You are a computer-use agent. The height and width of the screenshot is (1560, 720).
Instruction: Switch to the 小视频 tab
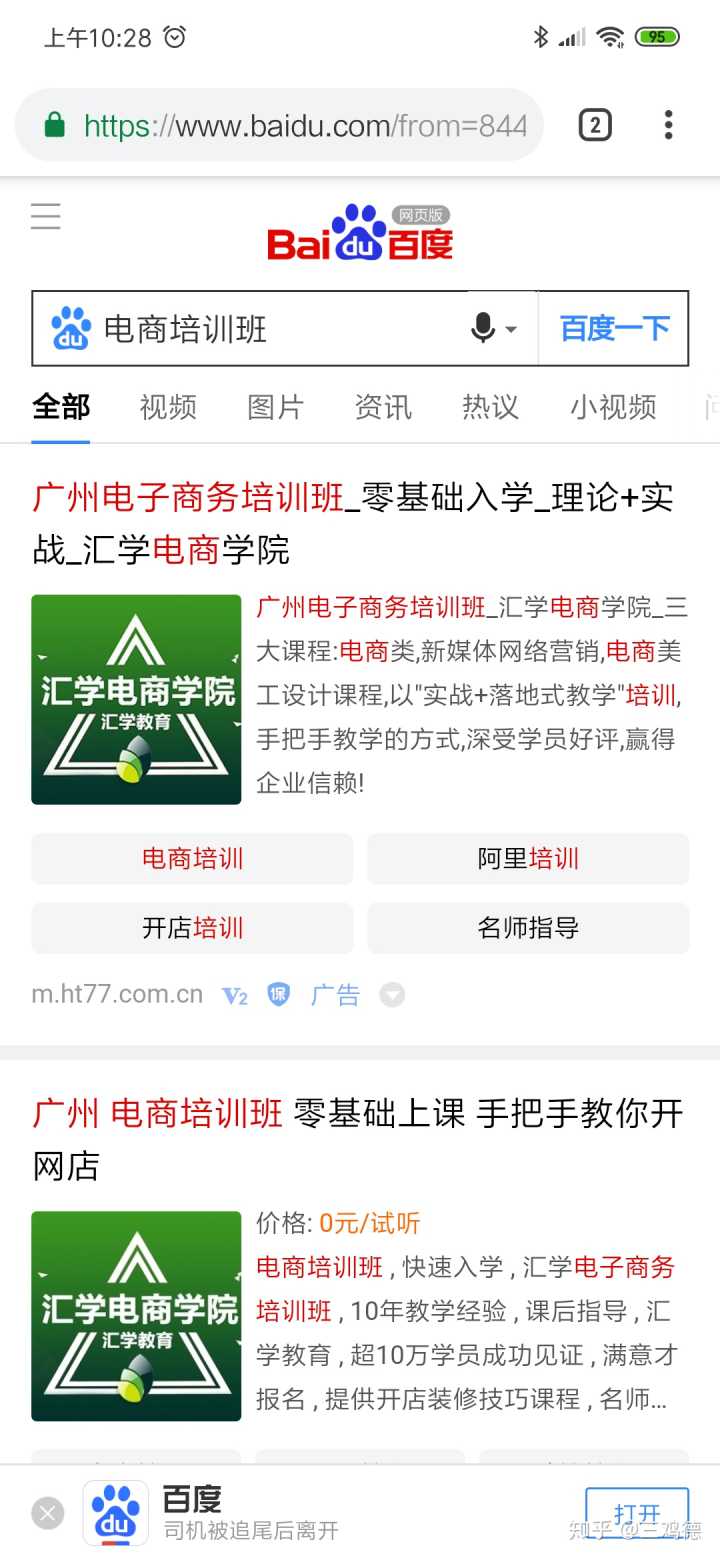[613, 407]
